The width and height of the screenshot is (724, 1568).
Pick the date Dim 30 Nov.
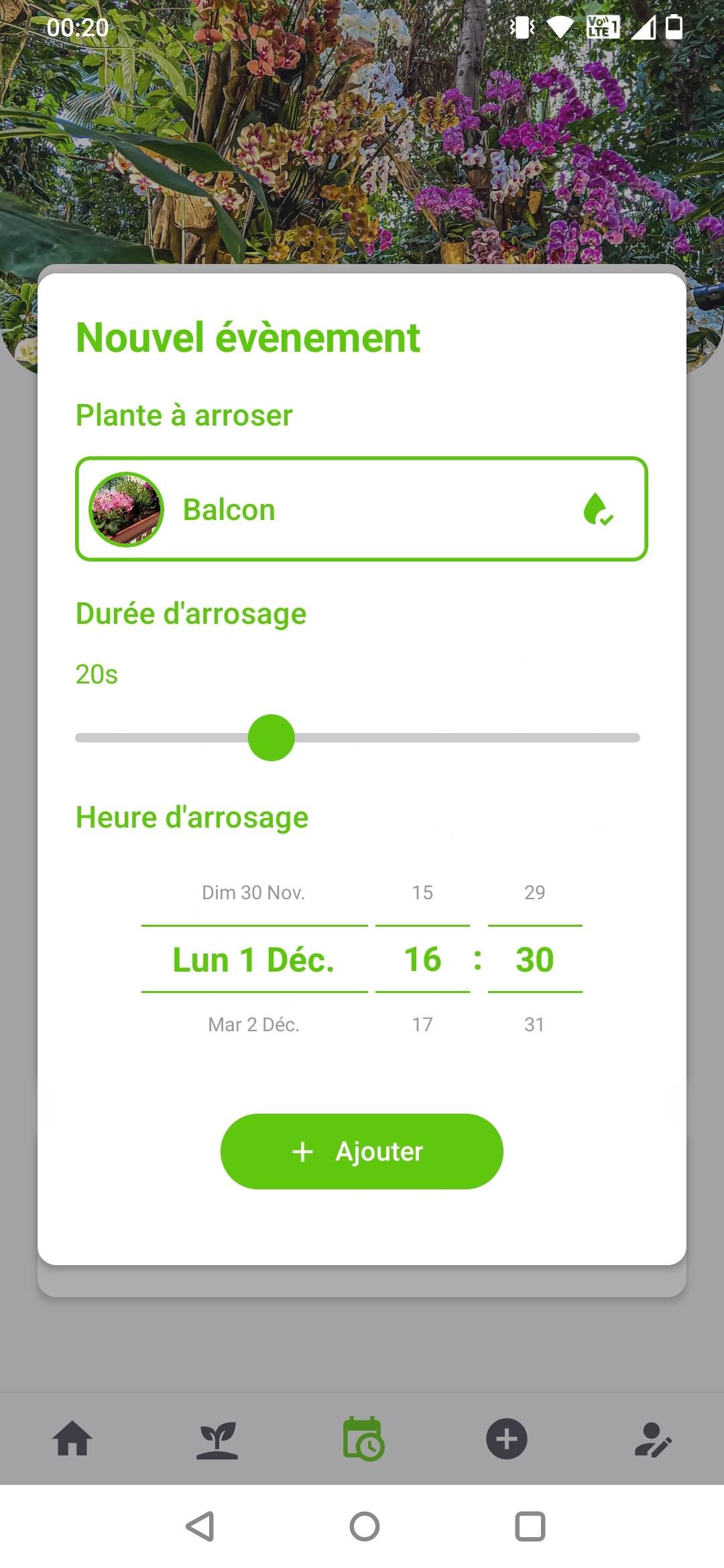tap(253, 893)
